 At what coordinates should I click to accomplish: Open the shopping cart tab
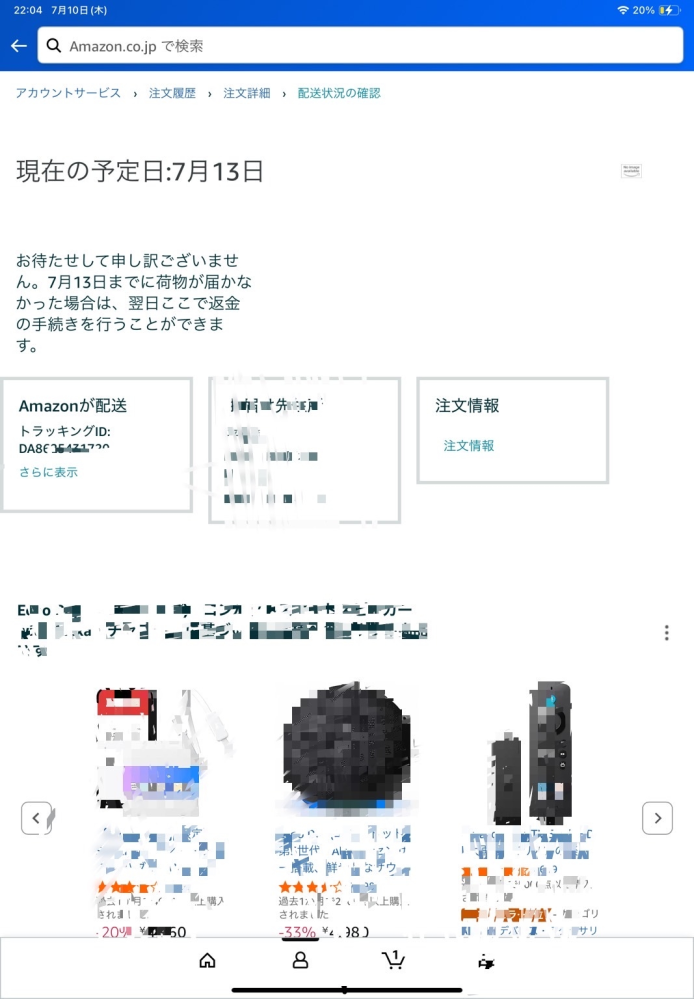coord(393,961)
